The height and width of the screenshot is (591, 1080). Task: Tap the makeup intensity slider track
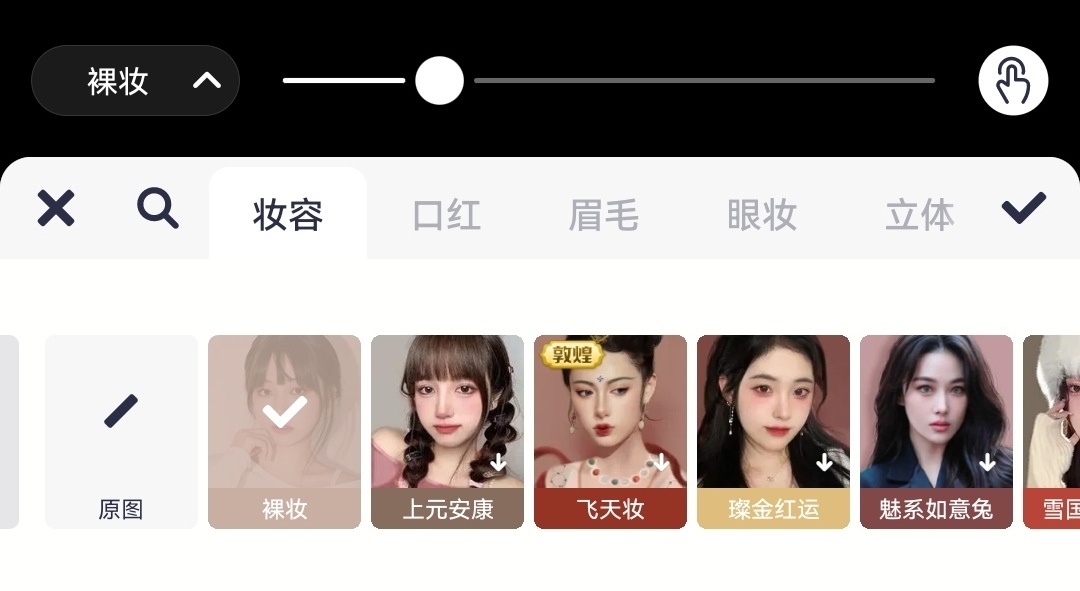[700, 80]
